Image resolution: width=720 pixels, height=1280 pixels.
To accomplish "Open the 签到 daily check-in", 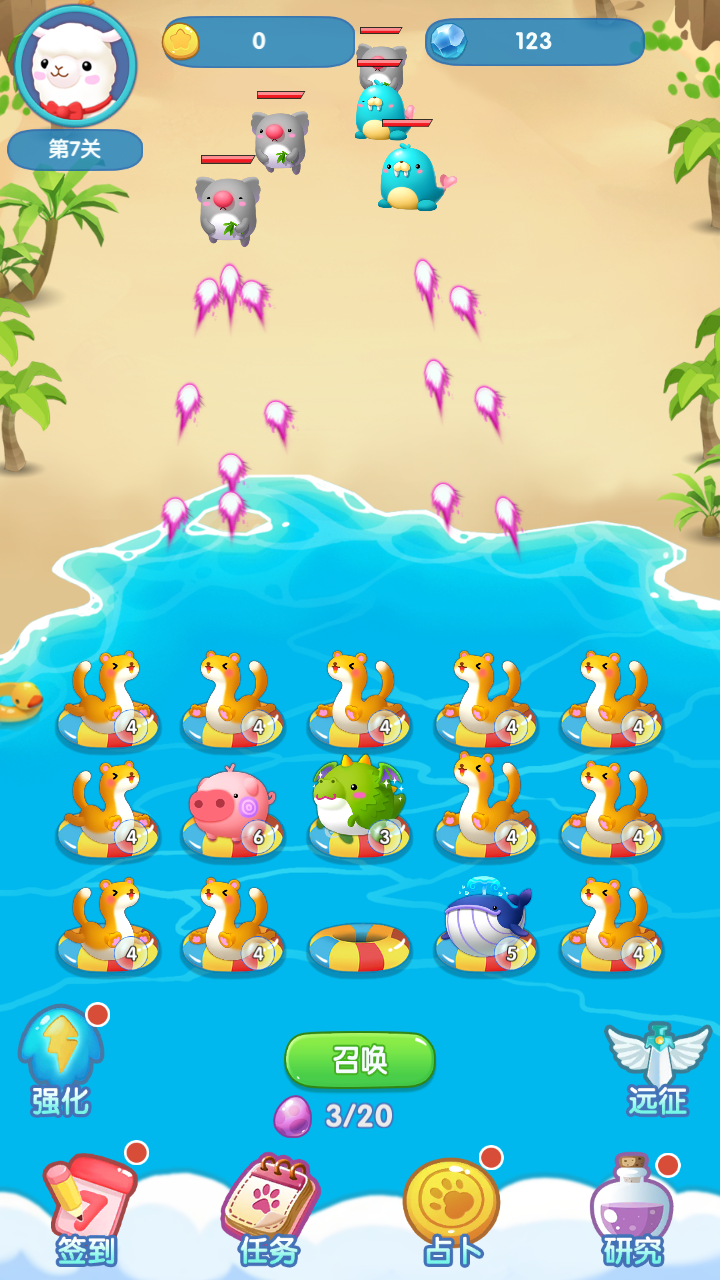I will [88, 1205].
